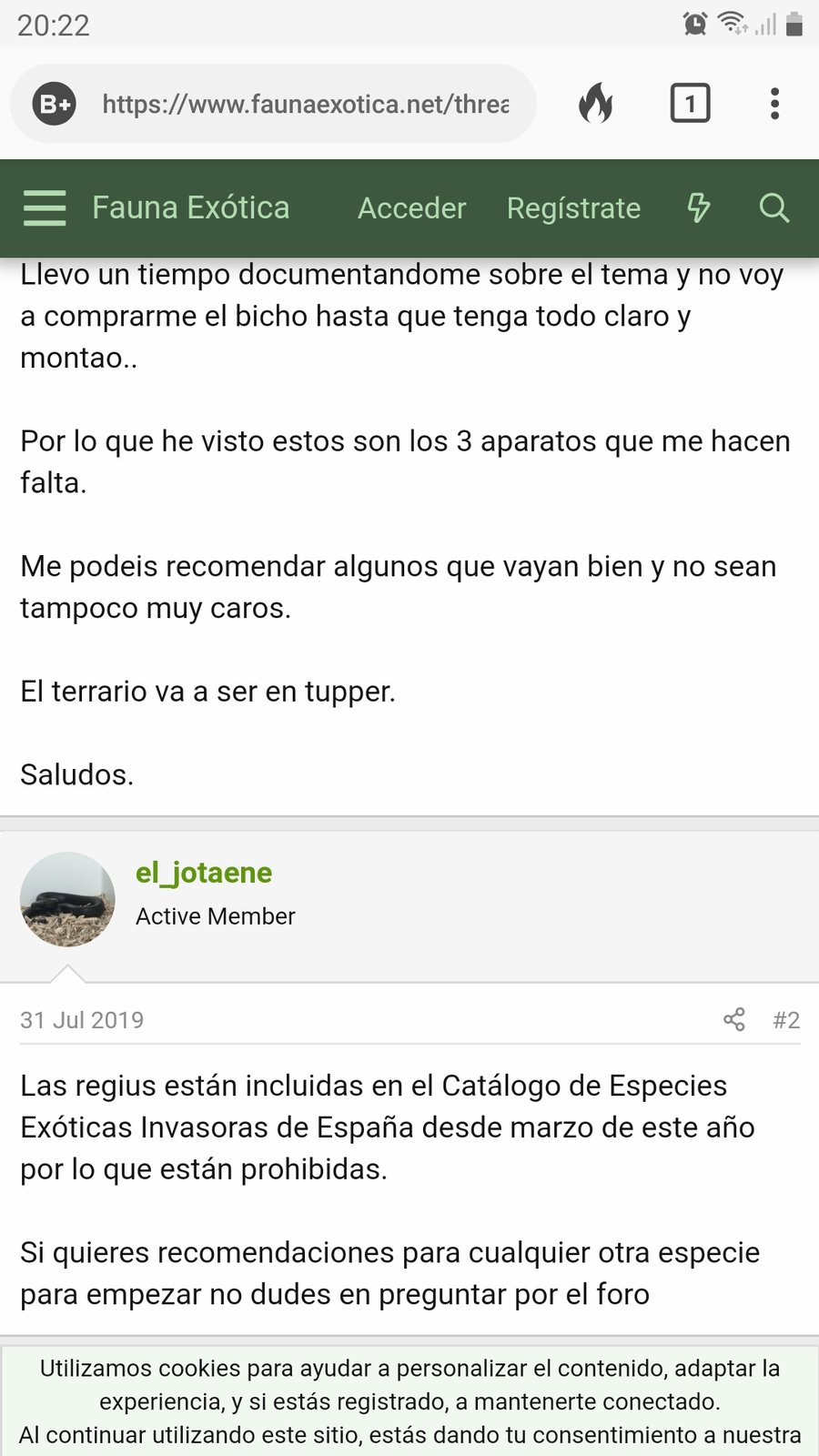Open the forum search icon
This screenshot has width=819, height=1456.
(x=773, y=207)
